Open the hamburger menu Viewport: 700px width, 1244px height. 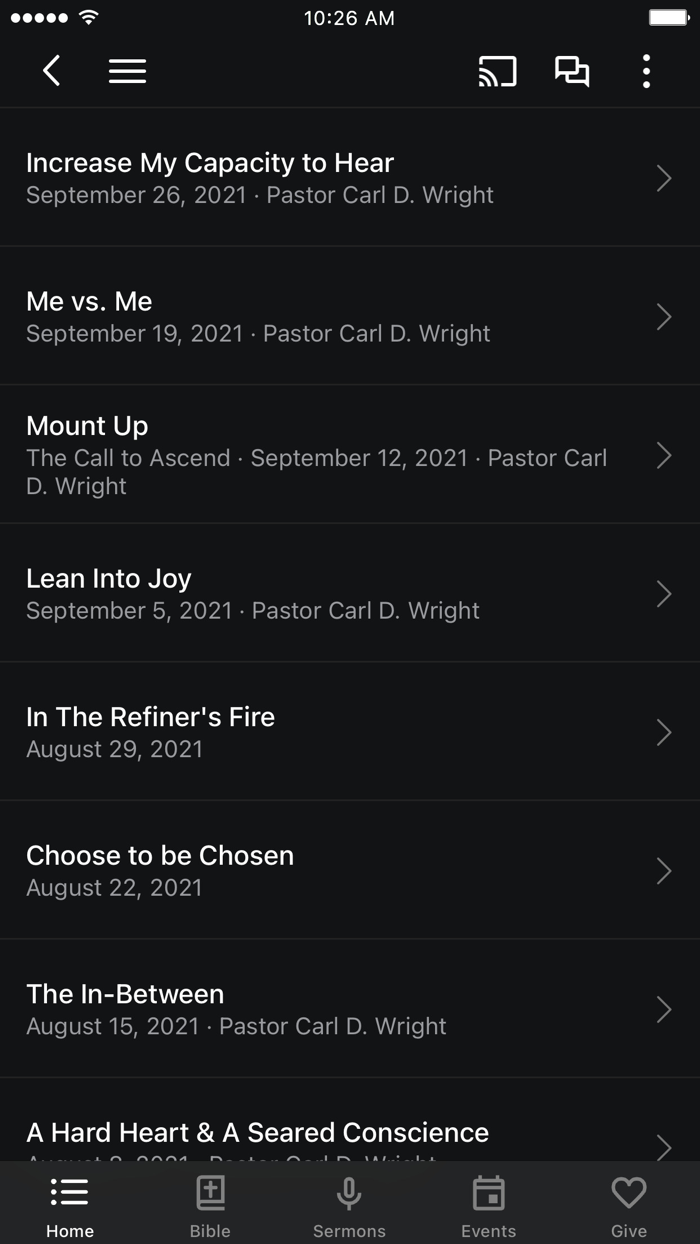tap(127, 71)
